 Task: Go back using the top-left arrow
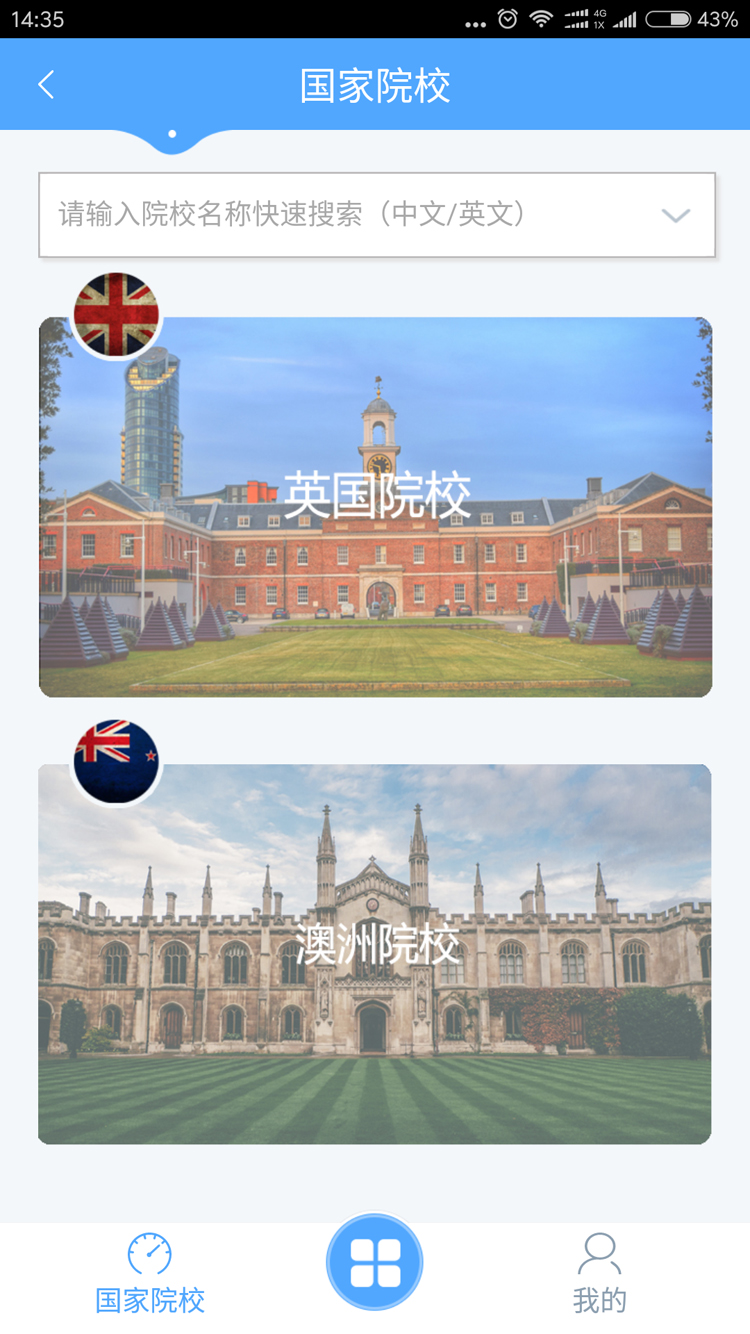point(46,85)
